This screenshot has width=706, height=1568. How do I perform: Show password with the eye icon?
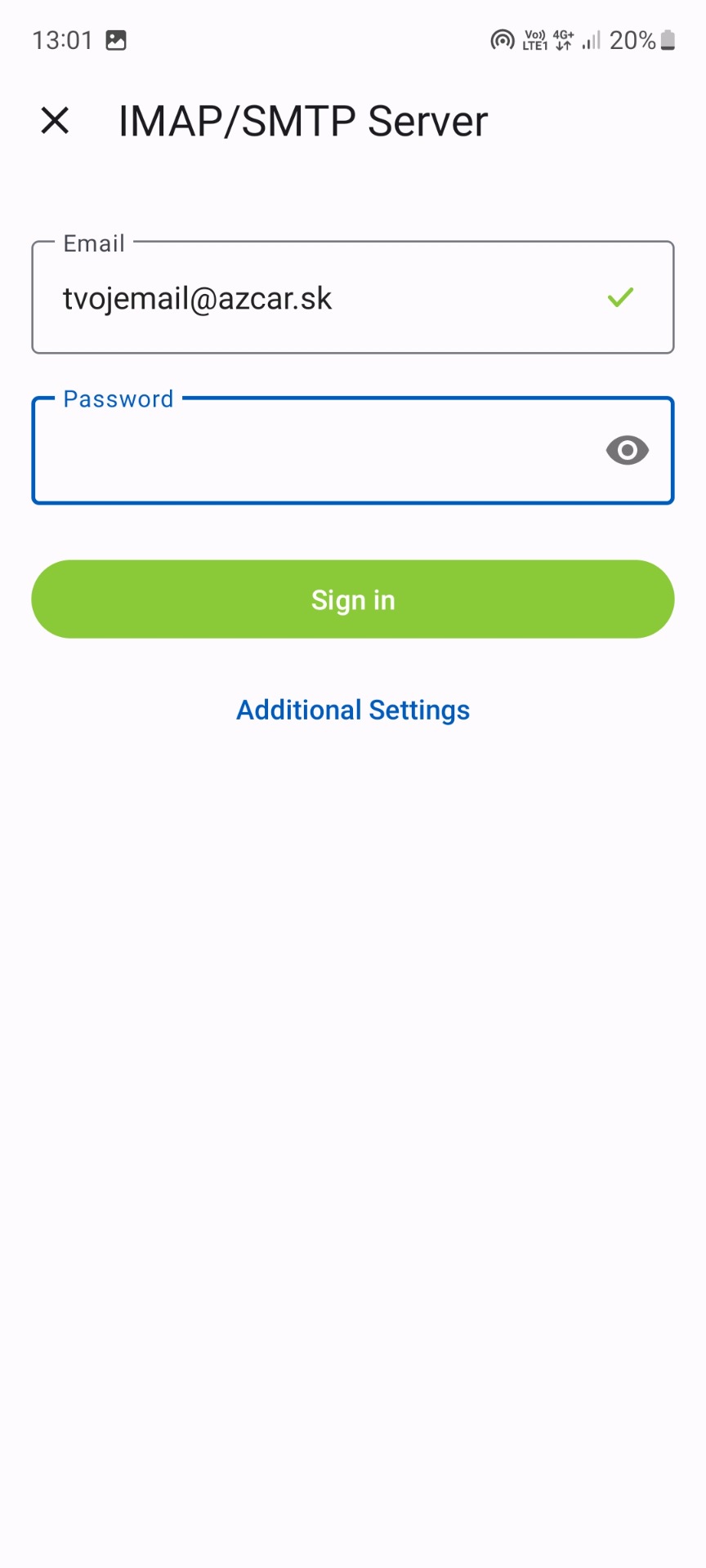pos(628,450)
